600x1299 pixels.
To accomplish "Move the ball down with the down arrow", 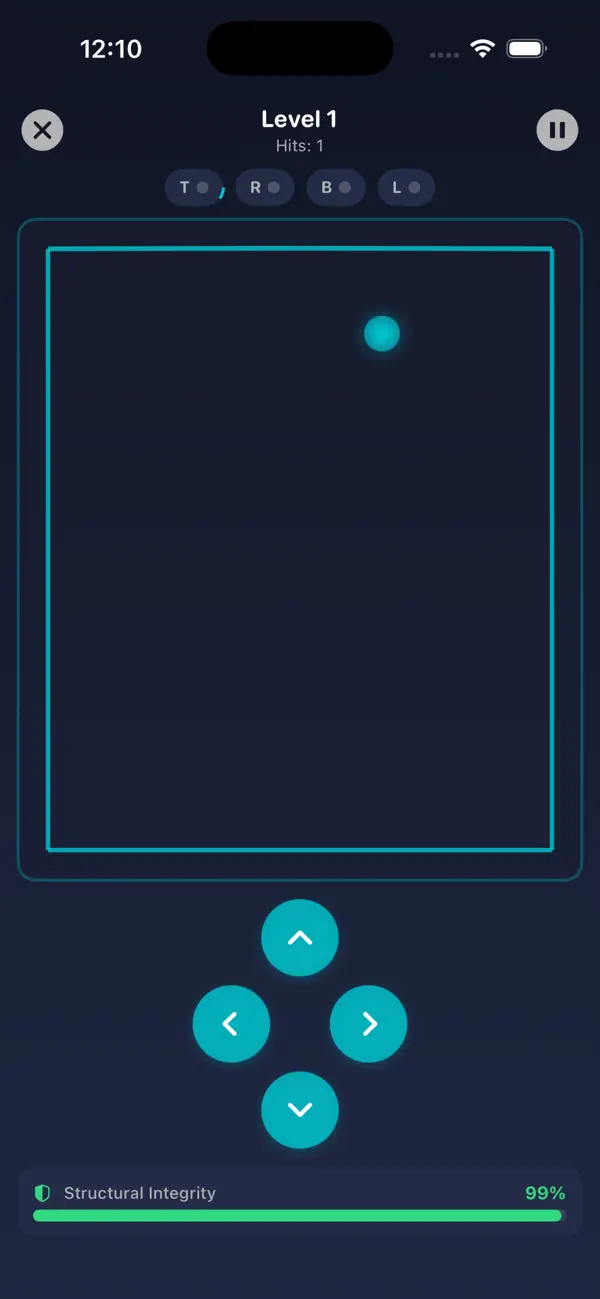I will click(300, 1110).
